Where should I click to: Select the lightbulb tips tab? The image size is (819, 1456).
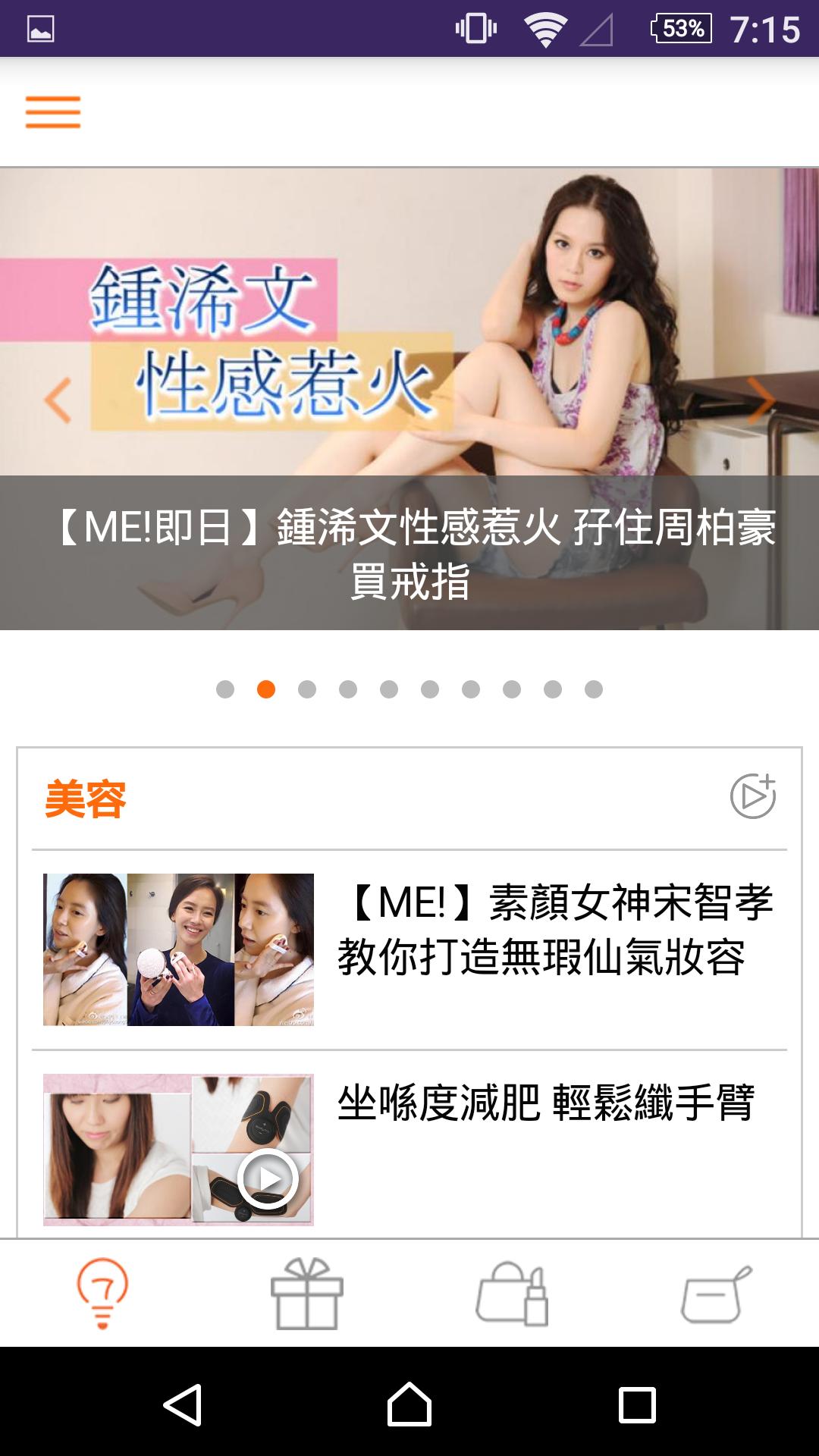tap(102, 1294)
